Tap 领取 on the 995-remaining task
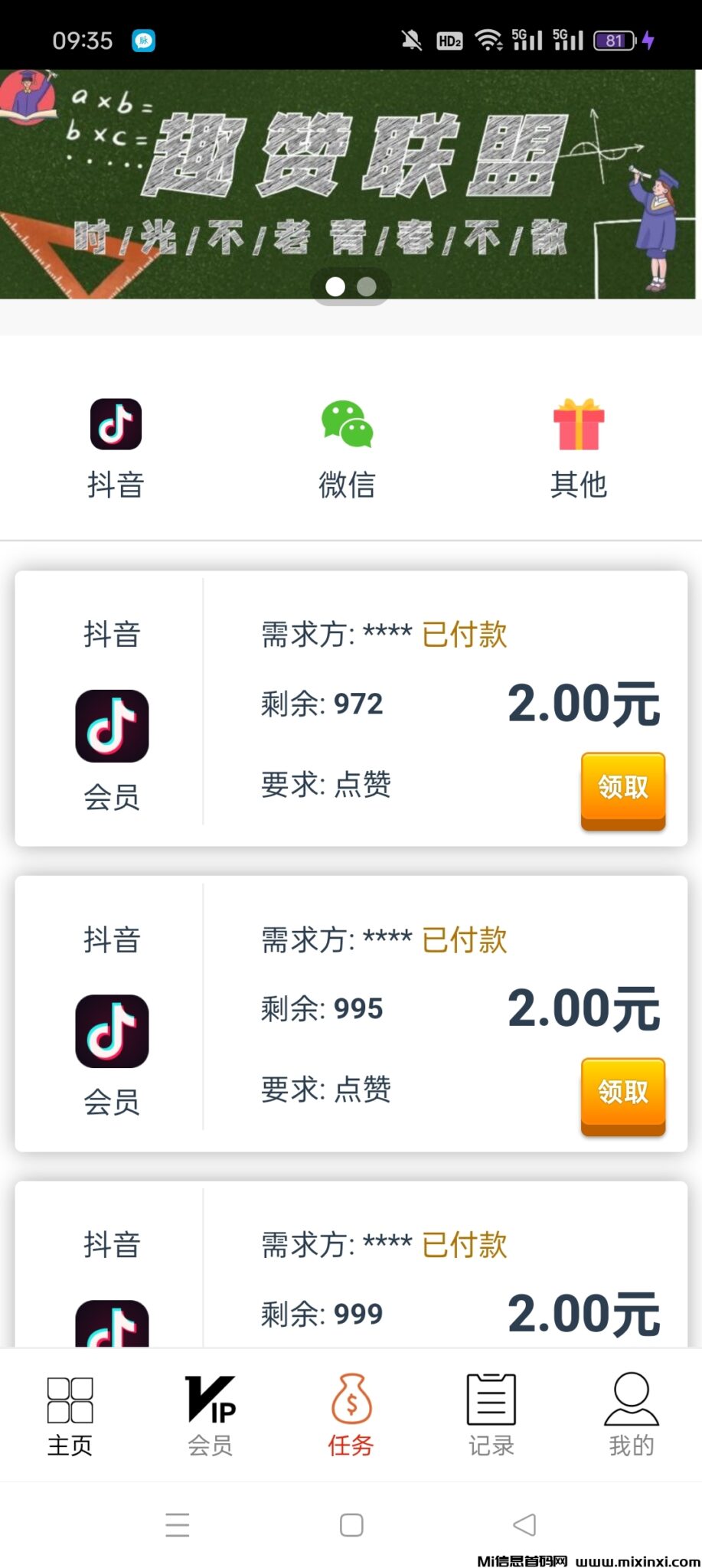 pos(622,1095)
